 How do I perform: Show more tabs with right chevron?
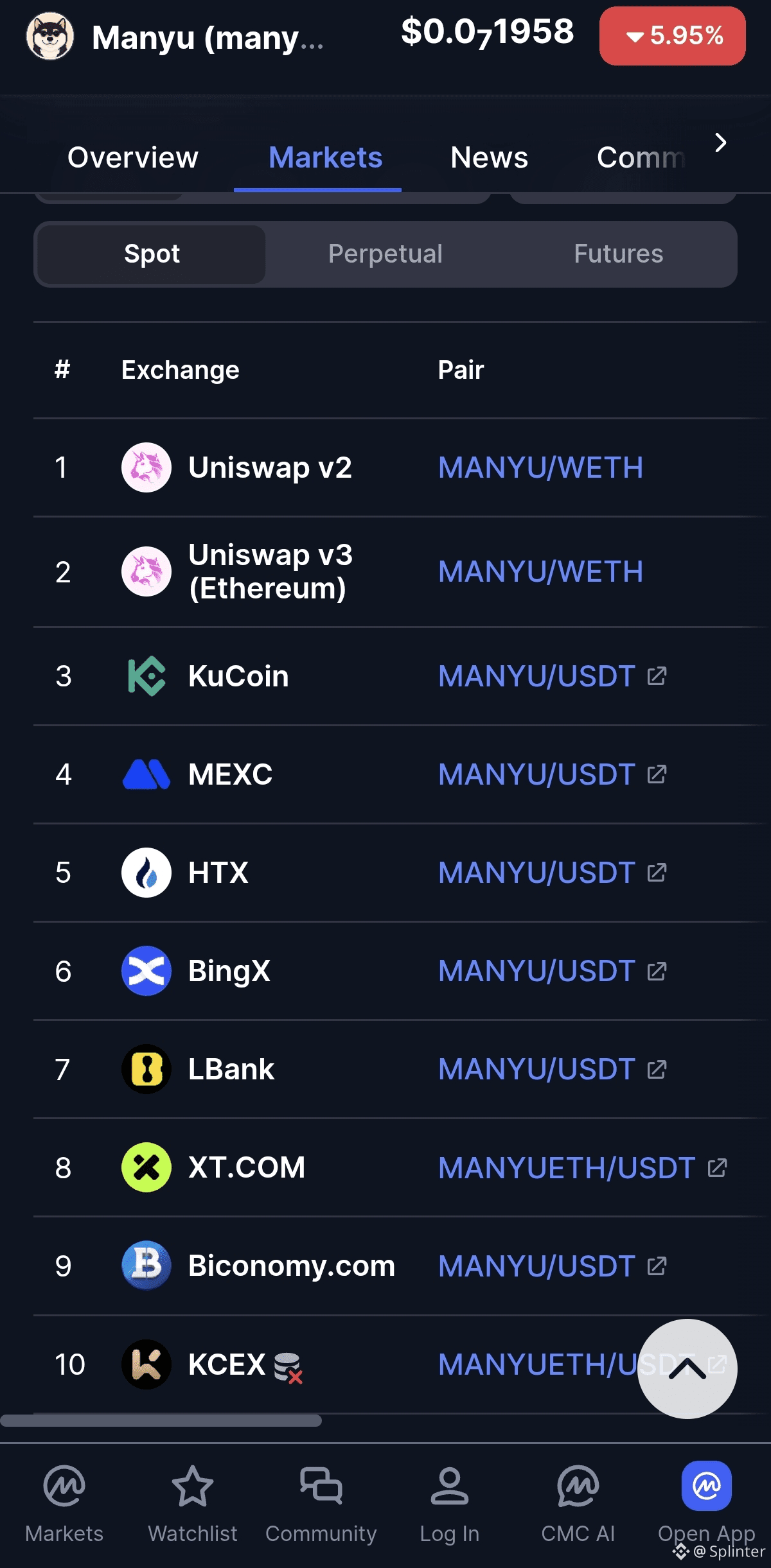720,143
